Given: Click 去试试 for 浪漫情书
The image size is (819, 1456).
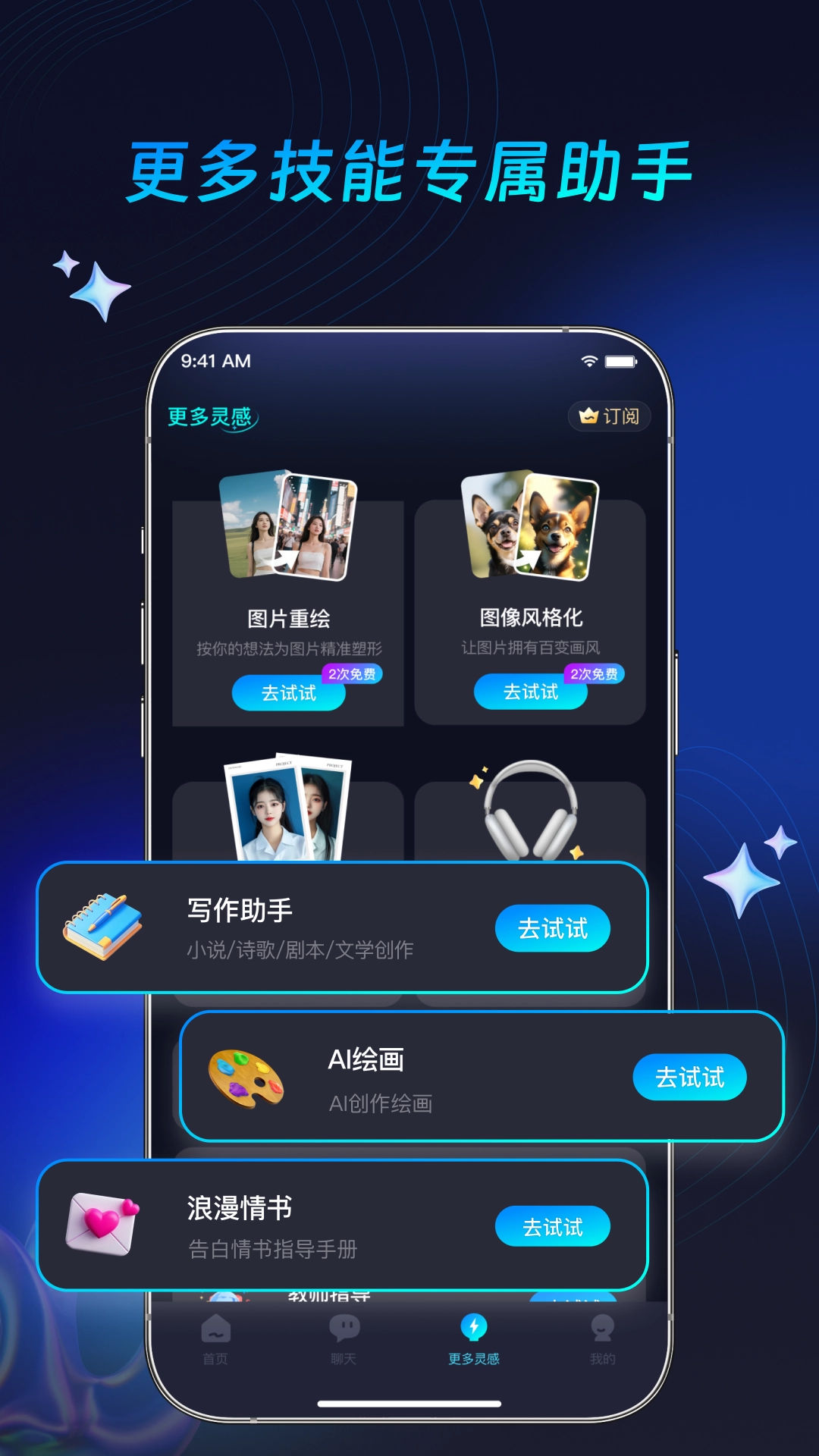Looking at the screenshot, I should point(553,1225).
